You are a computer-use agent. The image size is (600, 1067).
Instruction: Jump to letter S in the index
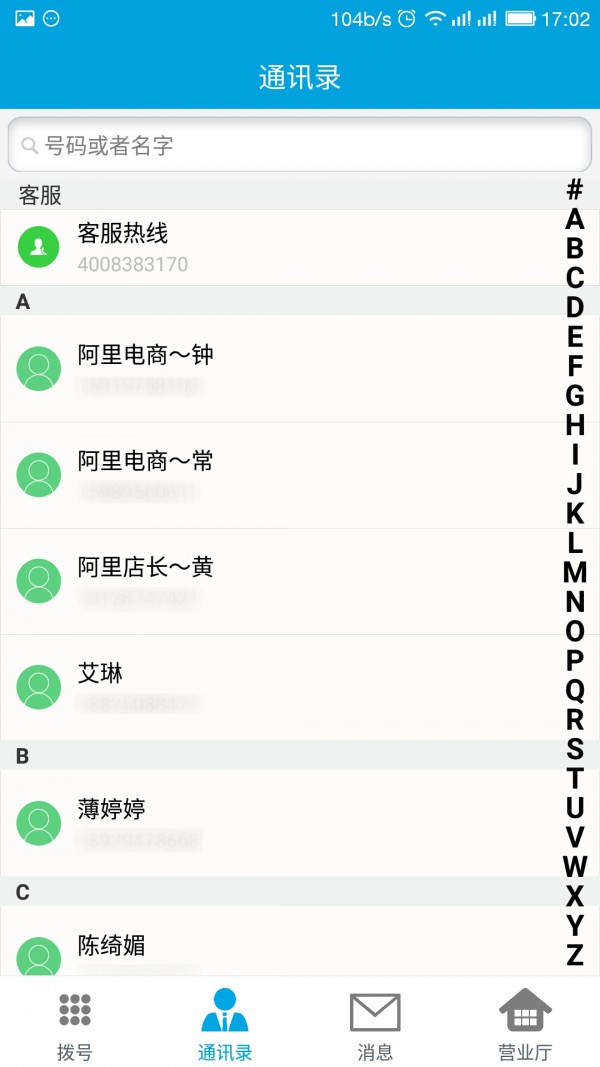[x=574, y=748]
